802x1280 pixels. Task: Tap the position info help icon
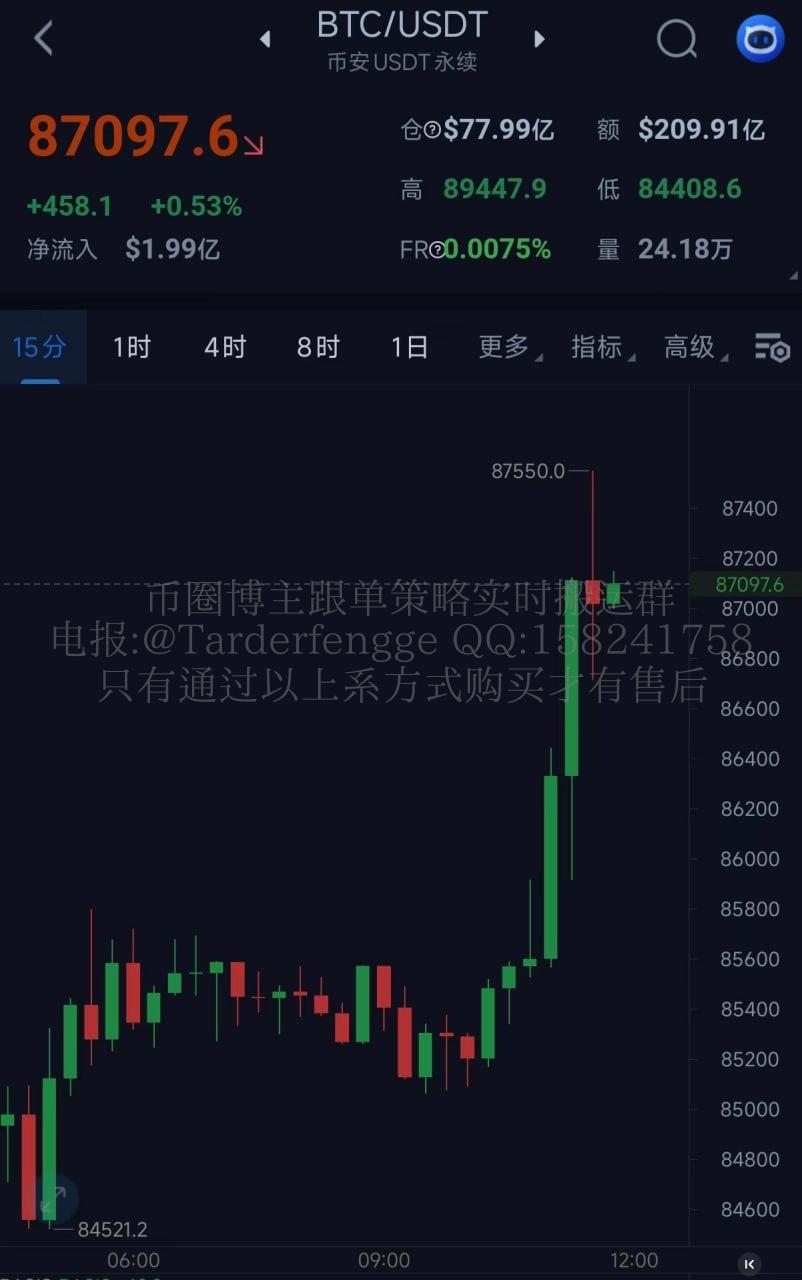click(433, 130)
